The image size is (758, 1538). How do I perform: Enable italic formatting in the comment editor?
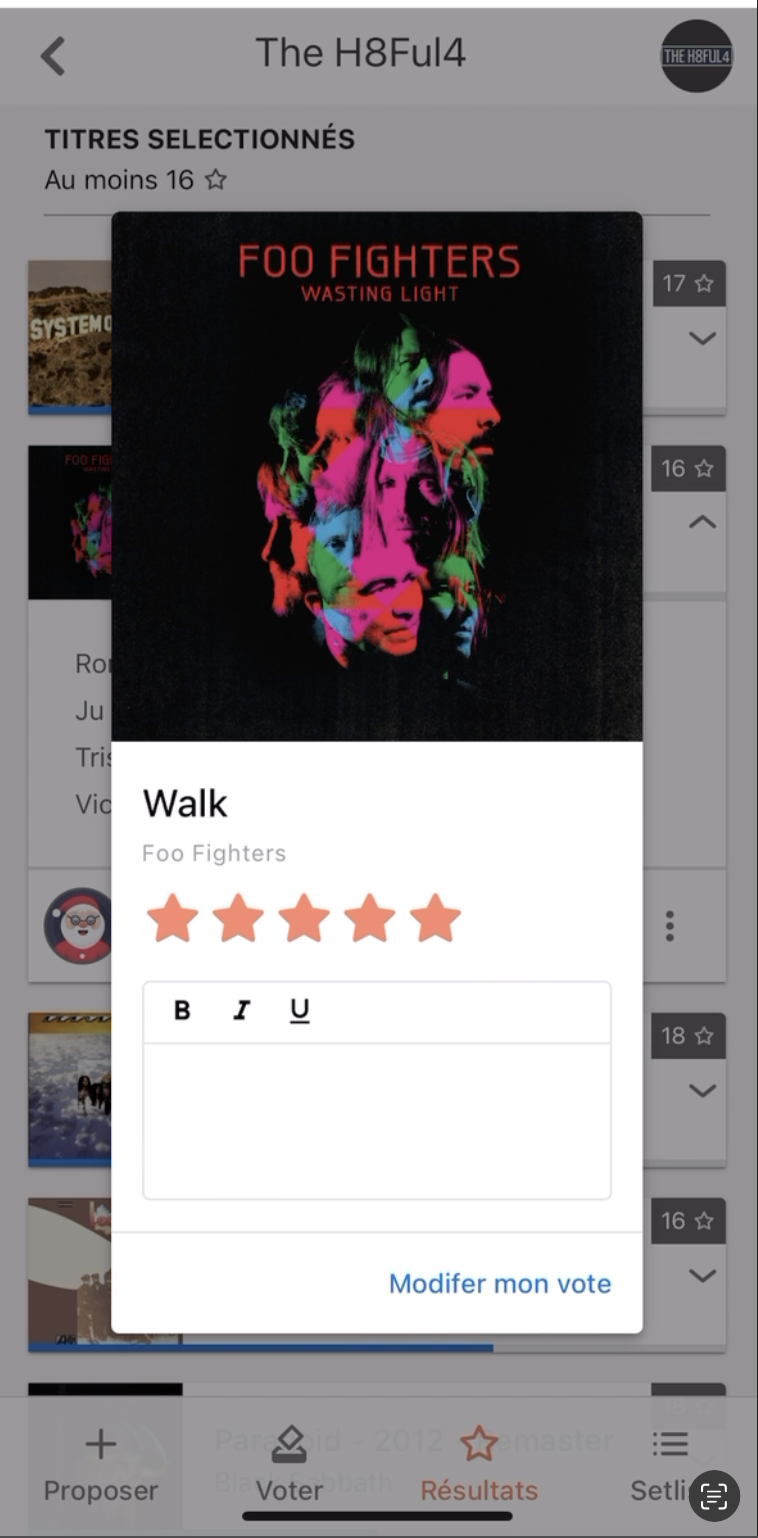[241, 1011]
